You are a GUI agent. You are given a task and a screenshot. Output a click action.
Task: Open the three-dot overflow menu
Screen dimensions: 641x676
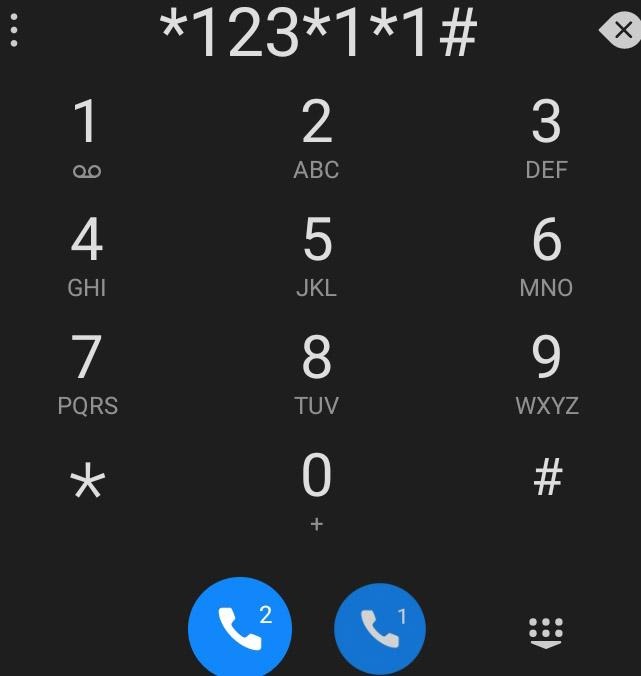(x=14, y=31)
